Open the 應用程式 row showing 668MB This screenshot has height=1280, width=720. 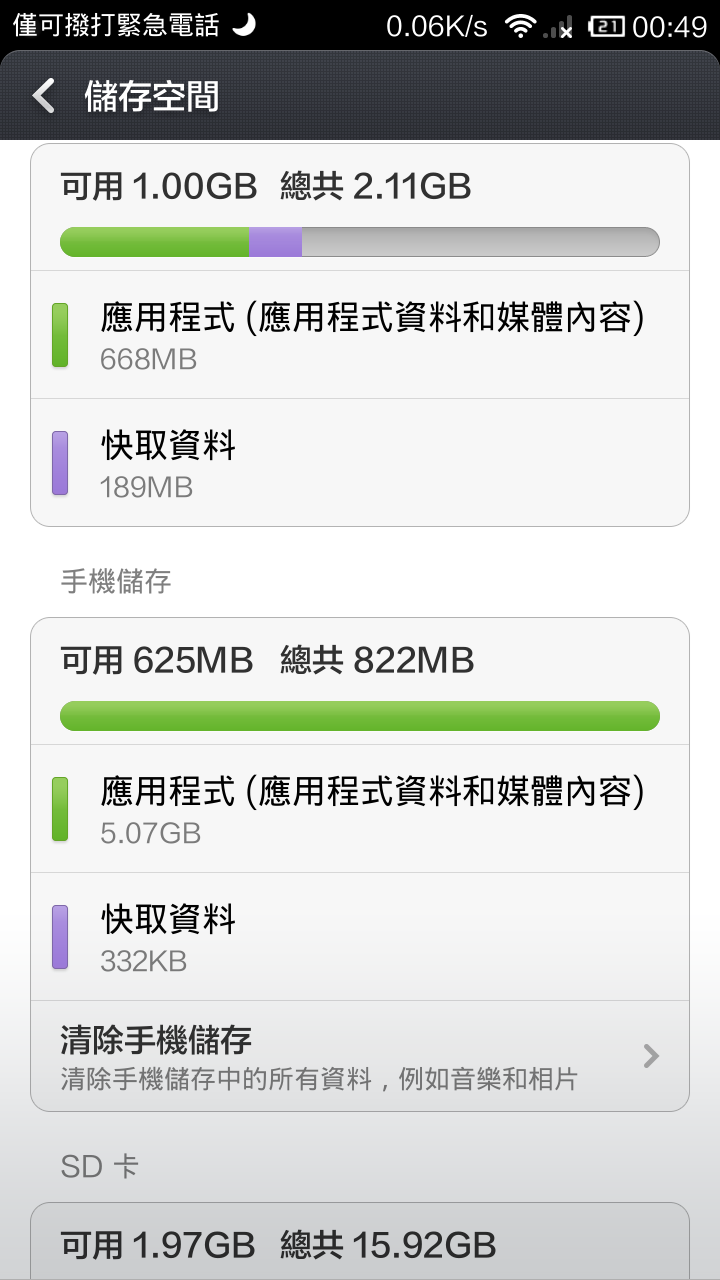tap(360, 335)
